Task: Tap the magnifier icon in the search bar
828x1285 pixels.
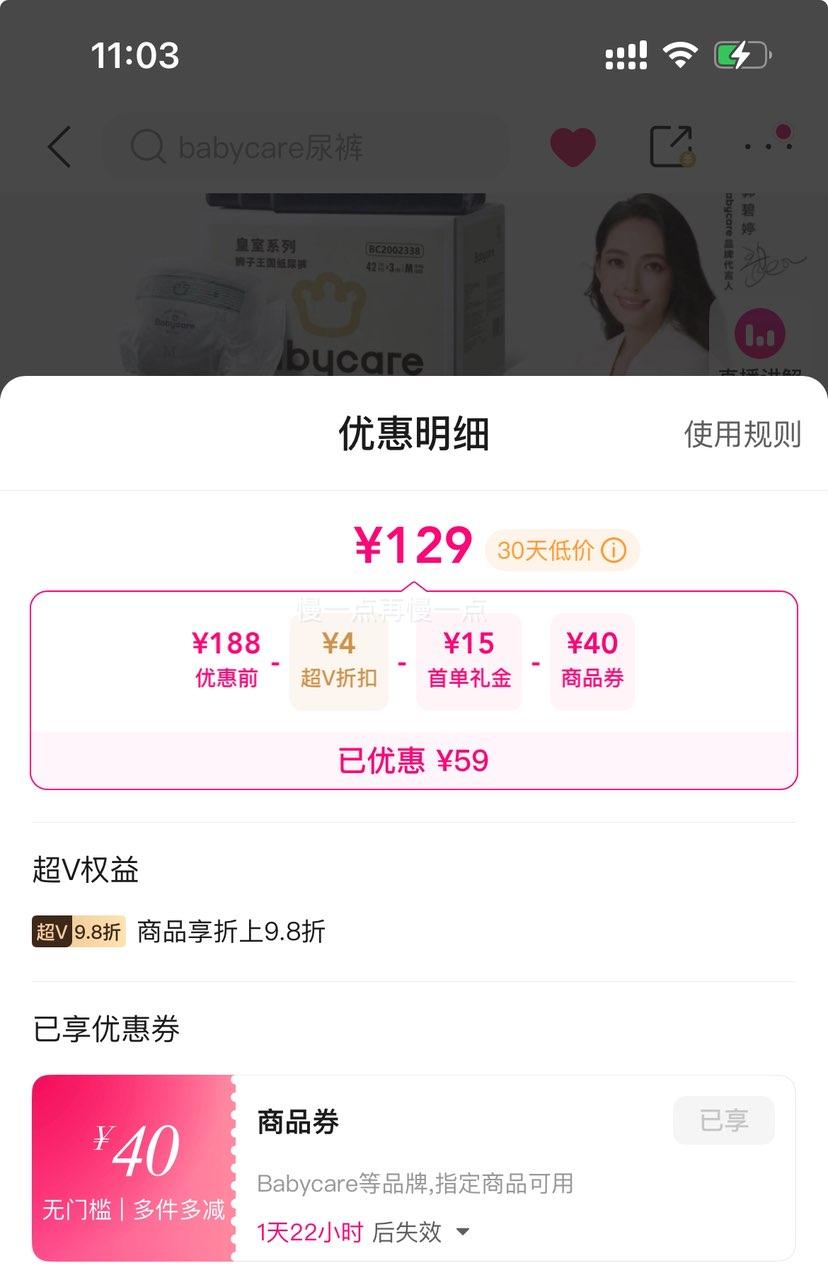Action: (147, 146)
